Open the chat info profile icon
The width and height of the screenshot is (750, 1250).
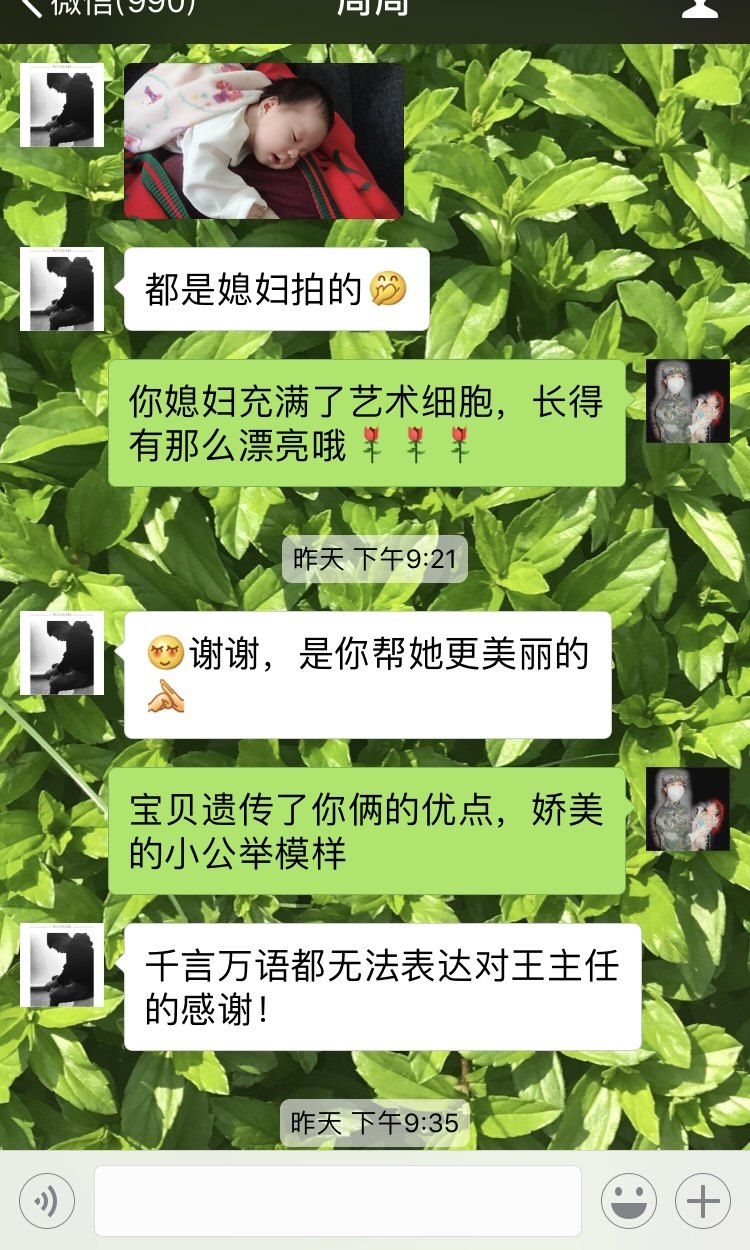pyautogui.click(x=699, y=8)
